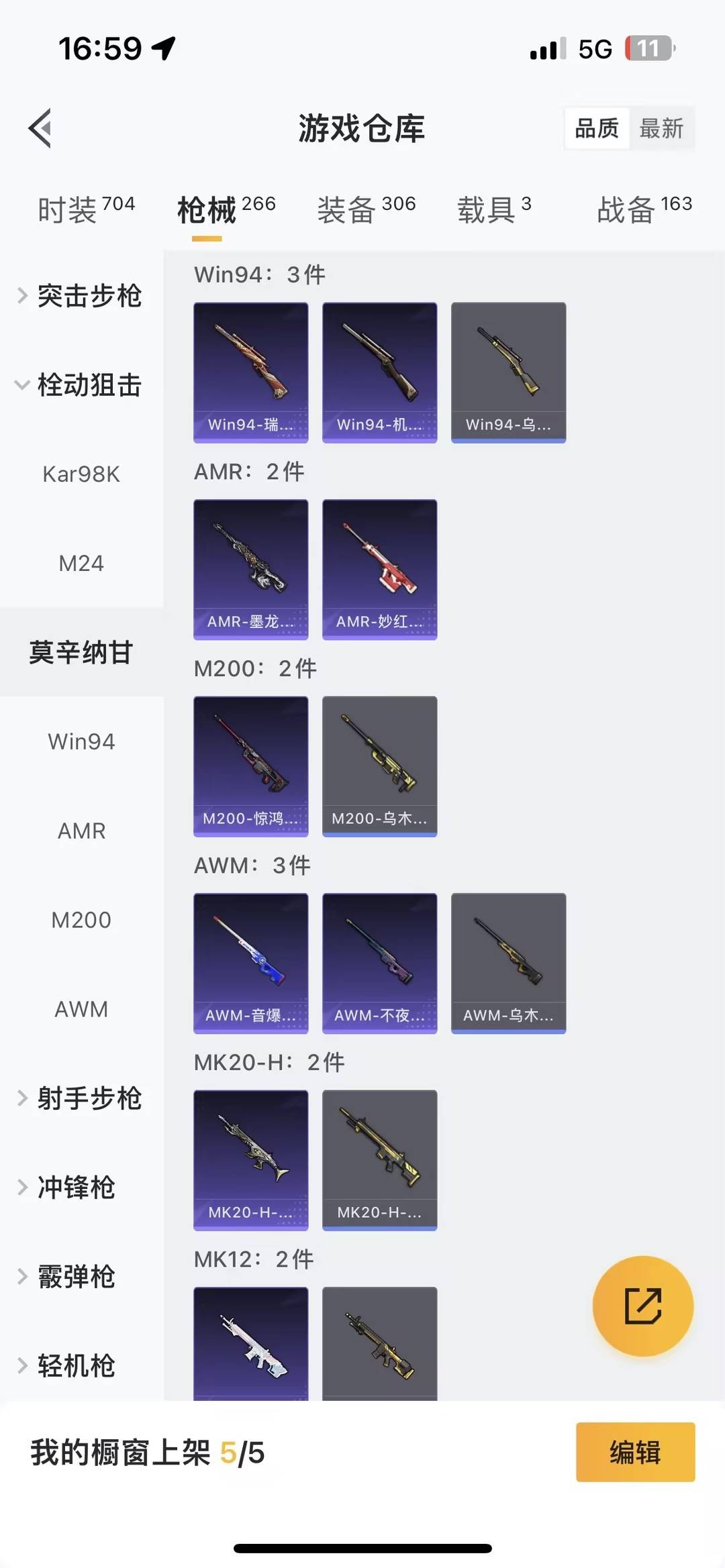Open the 装备 tab

366,209
